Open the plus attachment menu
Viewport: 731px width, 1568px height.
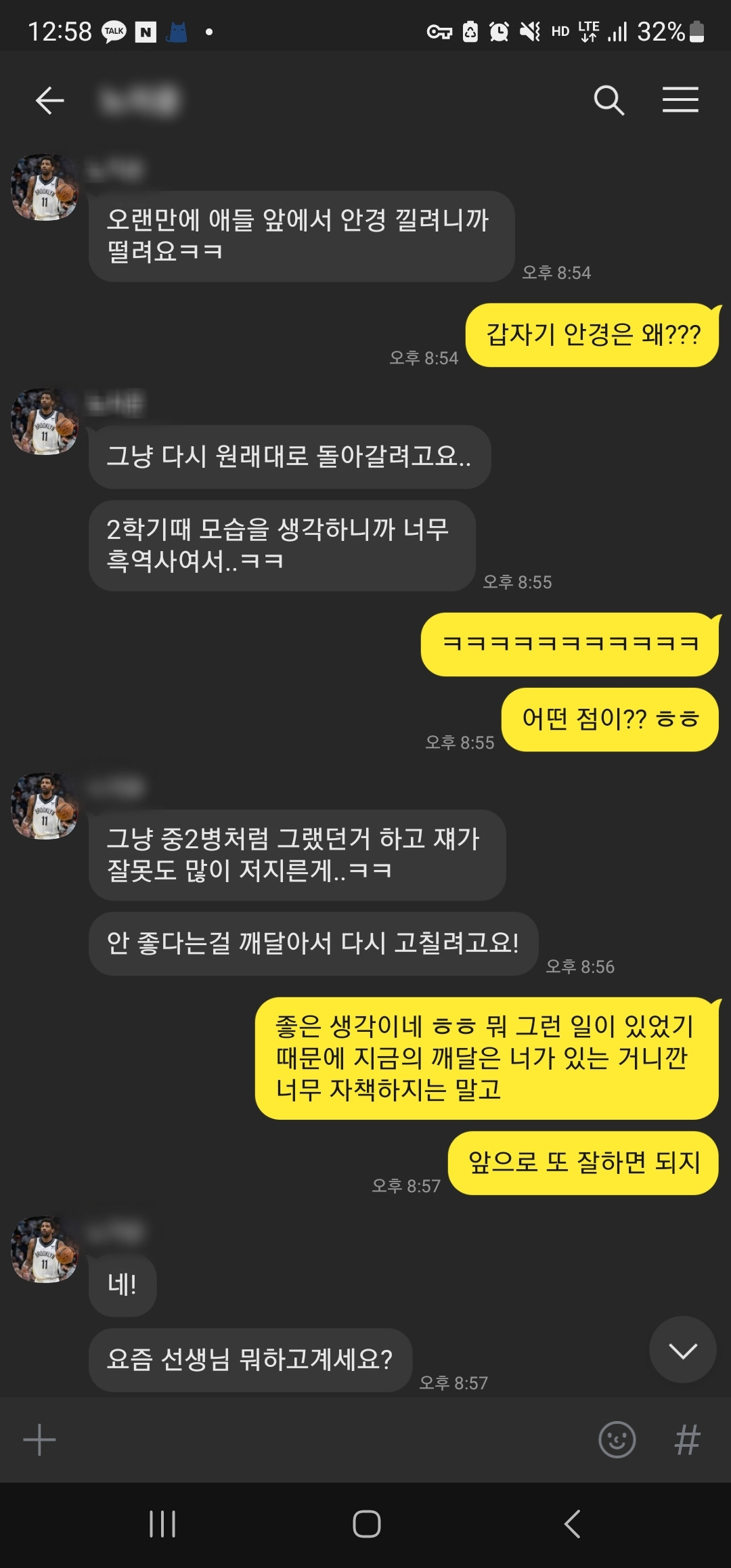[x=40, y=1439]
